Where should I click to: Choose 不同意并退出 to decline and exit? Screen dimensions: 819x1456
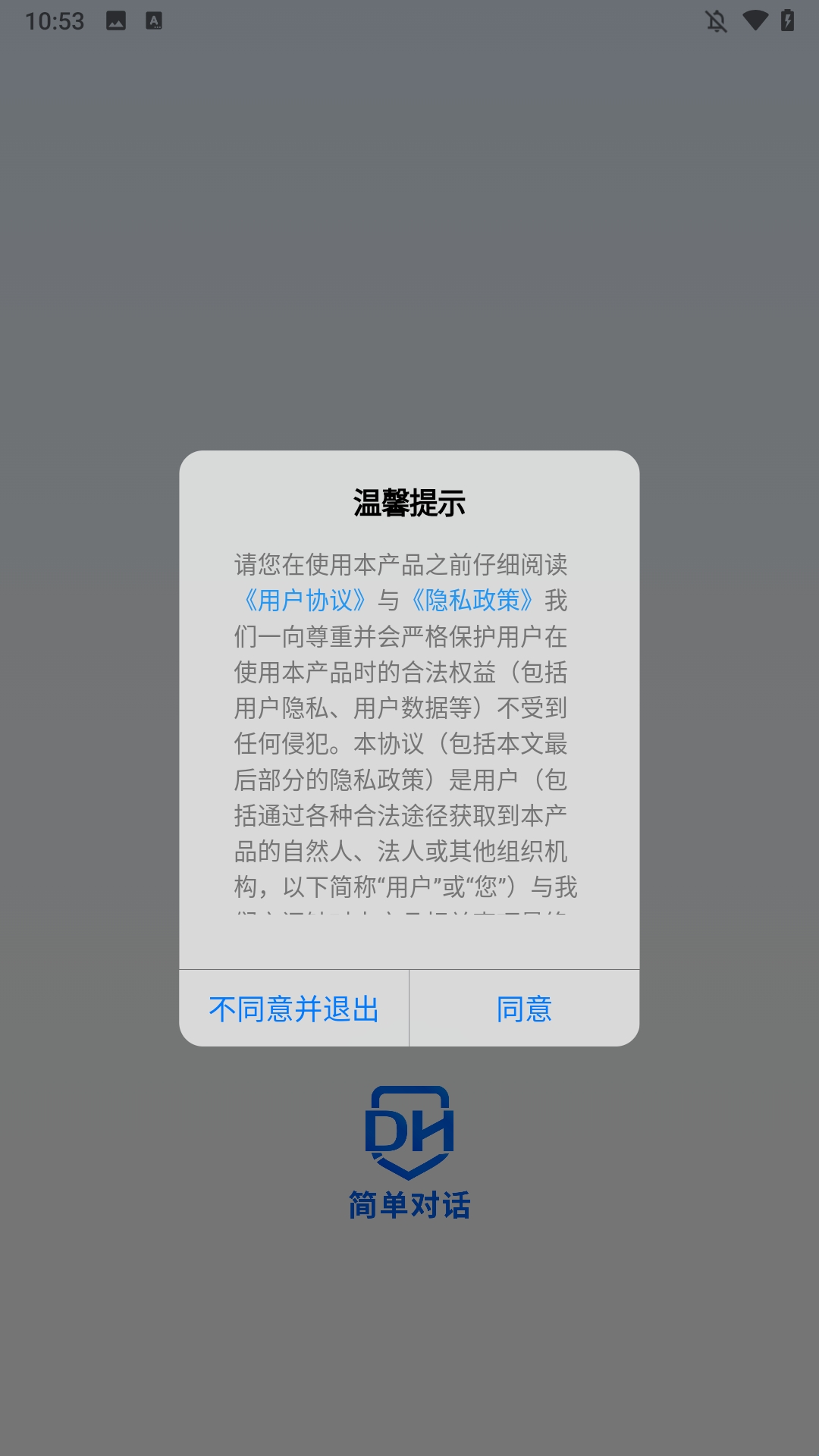coord(294,1009)
